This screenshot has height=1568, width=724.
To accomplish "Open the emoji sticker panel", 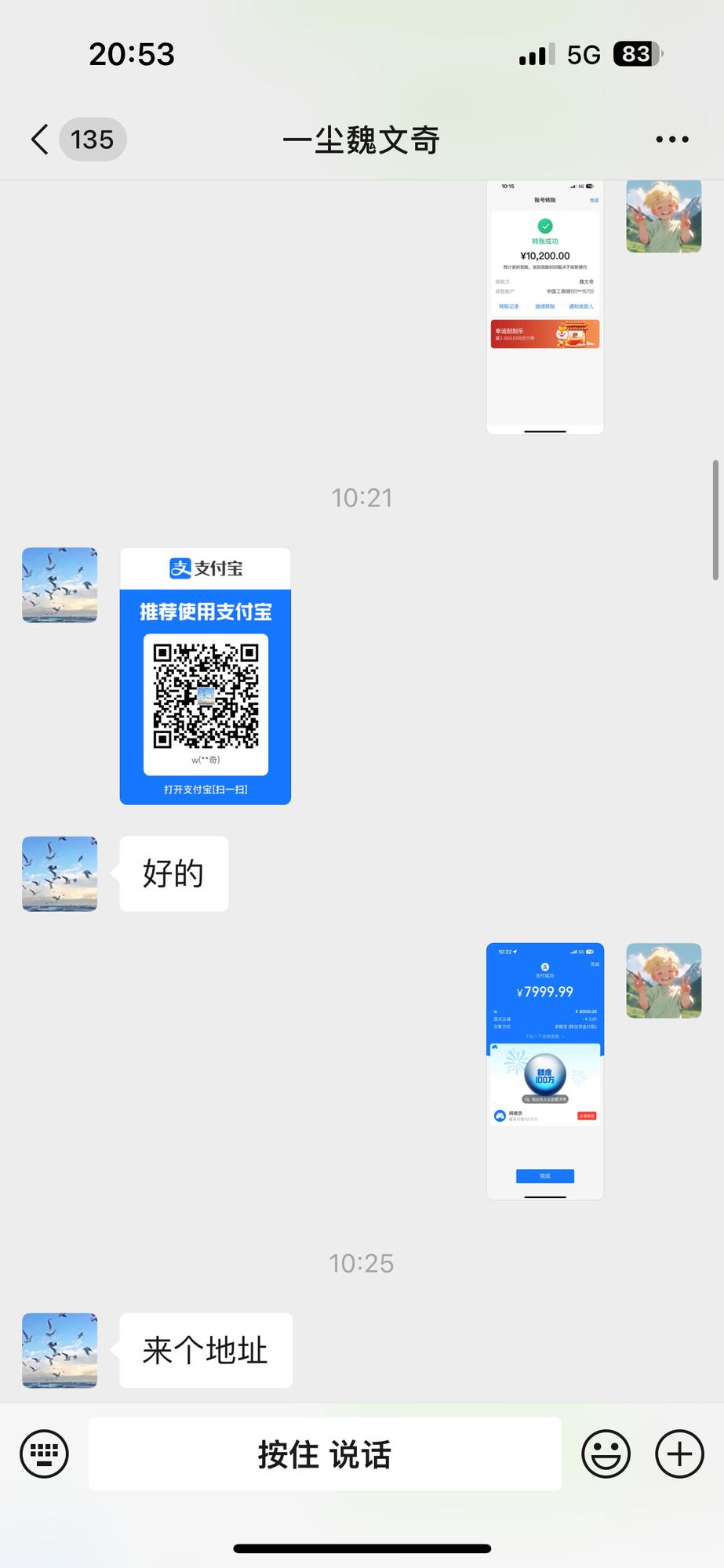I will coord(606,1454).
